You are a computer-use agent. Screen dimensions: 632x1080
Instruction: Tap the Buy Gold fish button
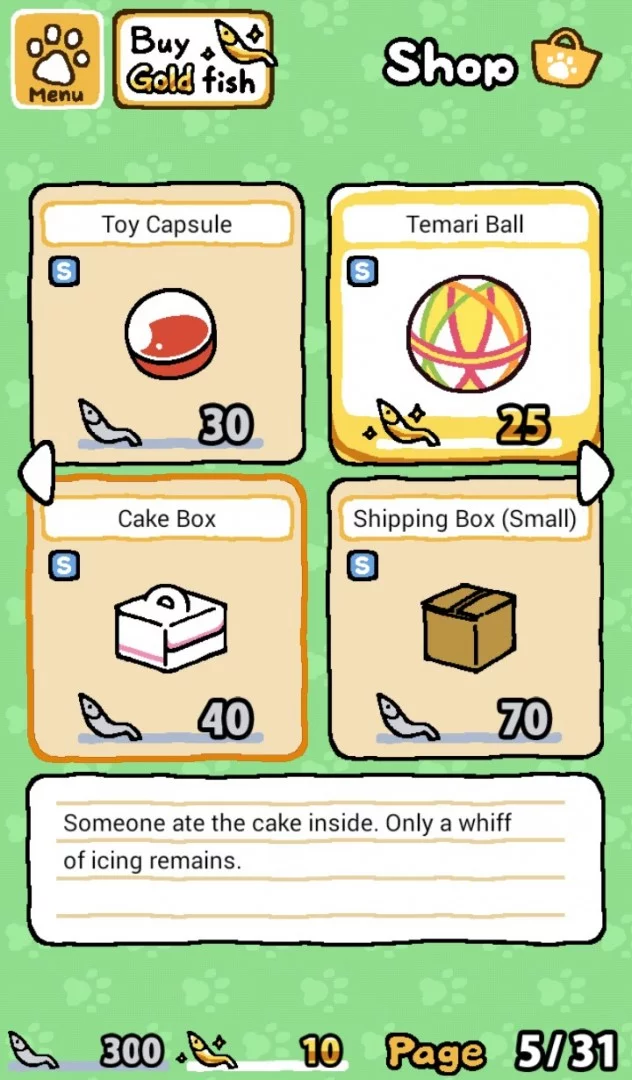194,59
